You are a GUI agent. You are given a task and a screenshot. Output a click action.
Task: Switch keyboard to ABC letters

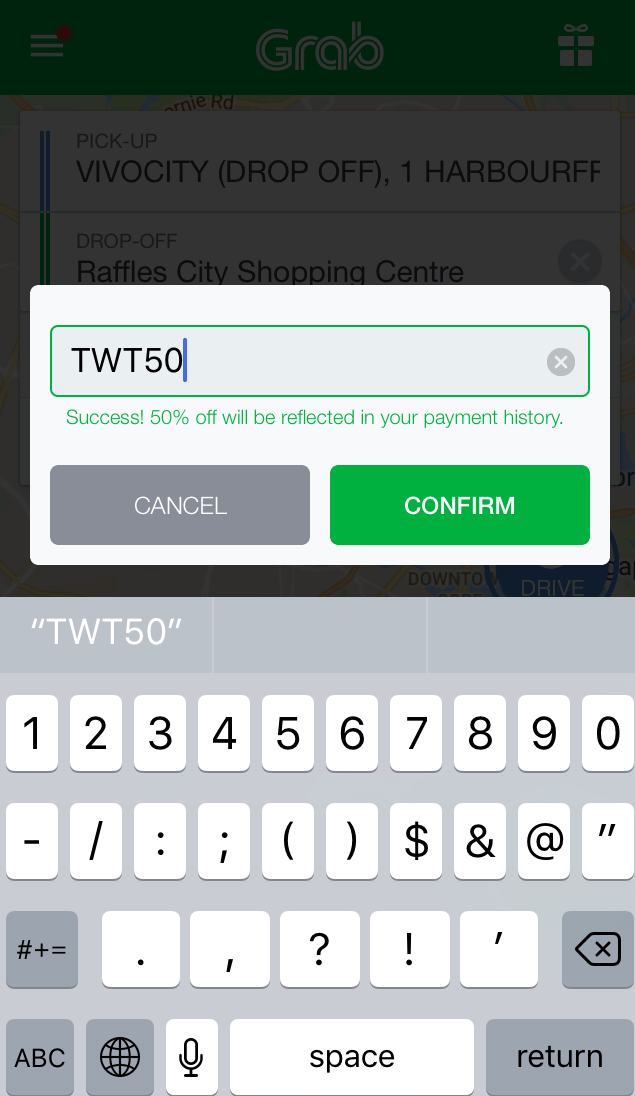coord(40,1056)
